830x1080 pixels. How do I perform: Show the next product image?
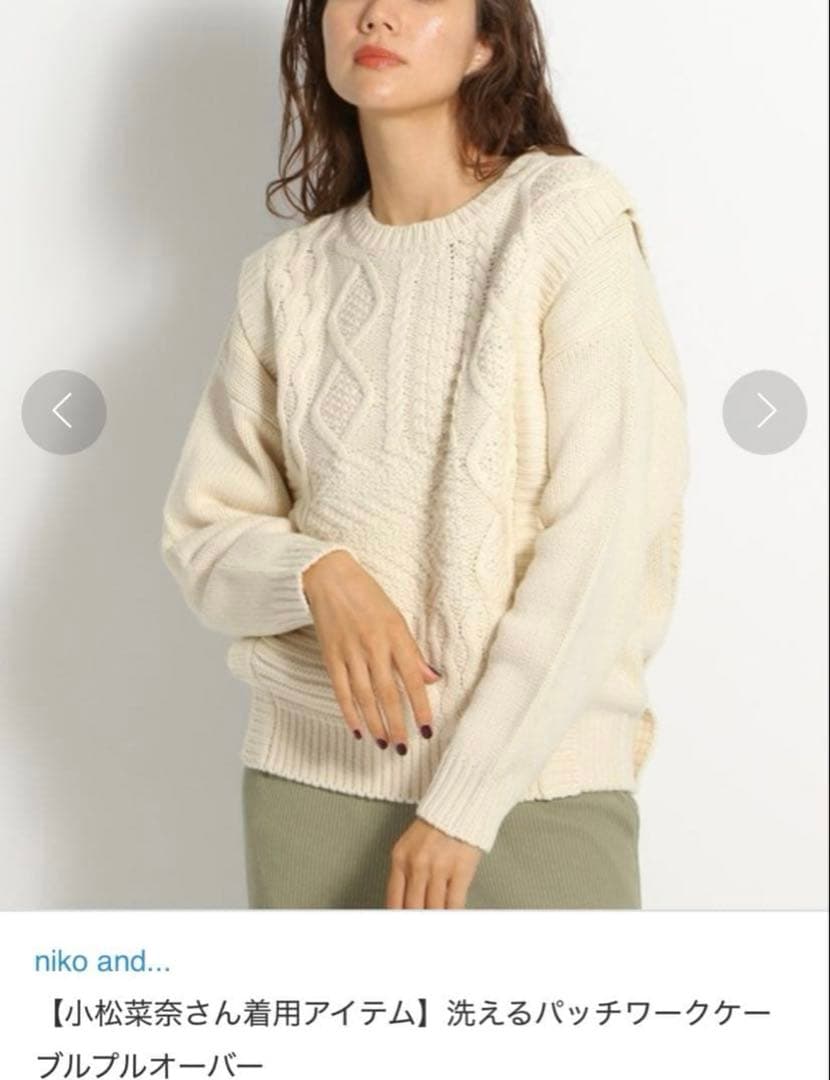click(x=765, y=412)
